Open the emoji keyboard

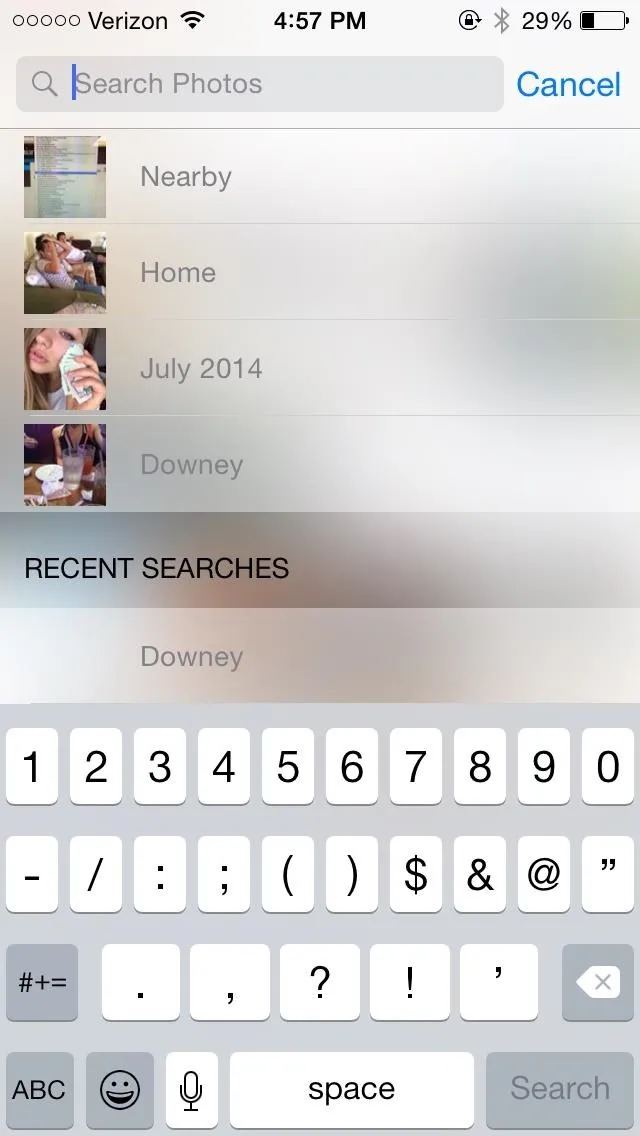click(x=120, y=1089)
